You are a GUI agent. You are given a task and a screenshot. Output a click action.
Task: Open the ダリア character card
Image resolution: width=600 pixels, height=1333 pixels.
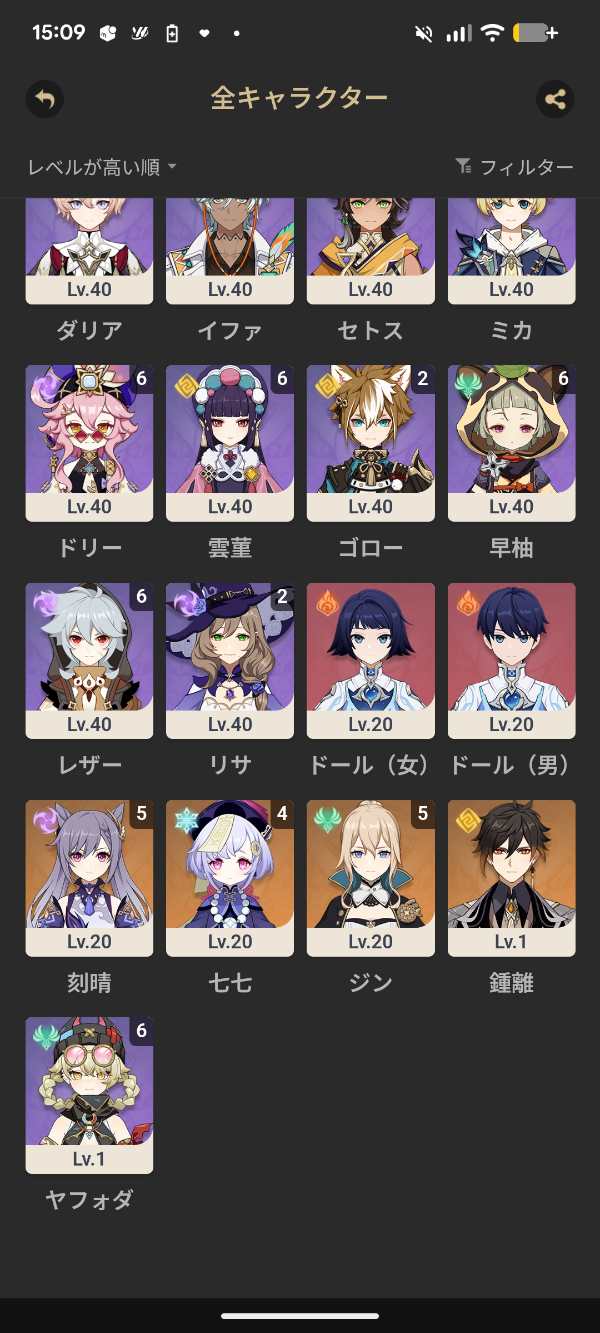point(89,250)
